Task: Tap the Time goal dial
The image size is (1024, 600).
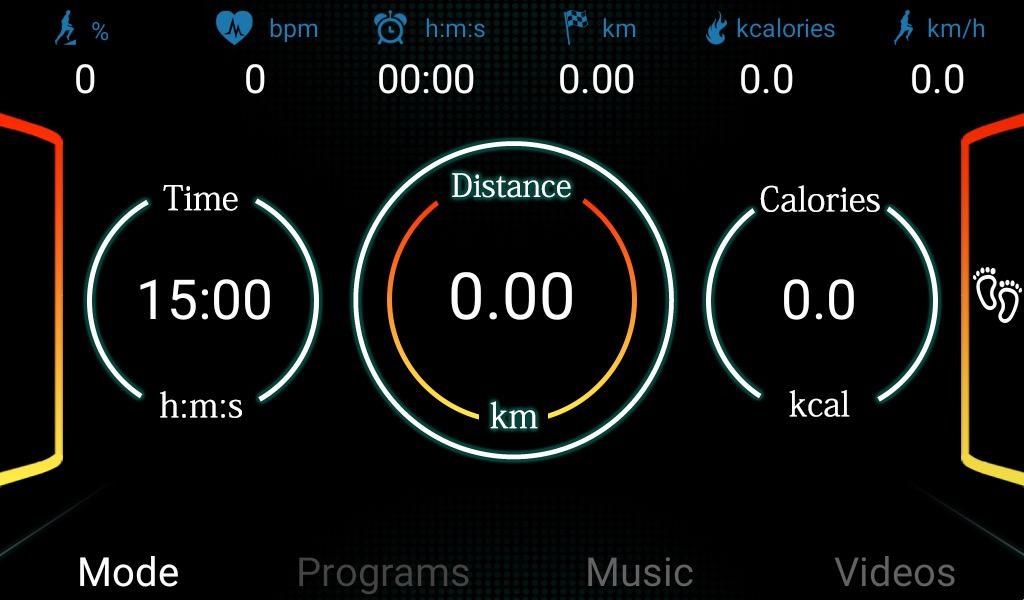Action: (203, 300)
